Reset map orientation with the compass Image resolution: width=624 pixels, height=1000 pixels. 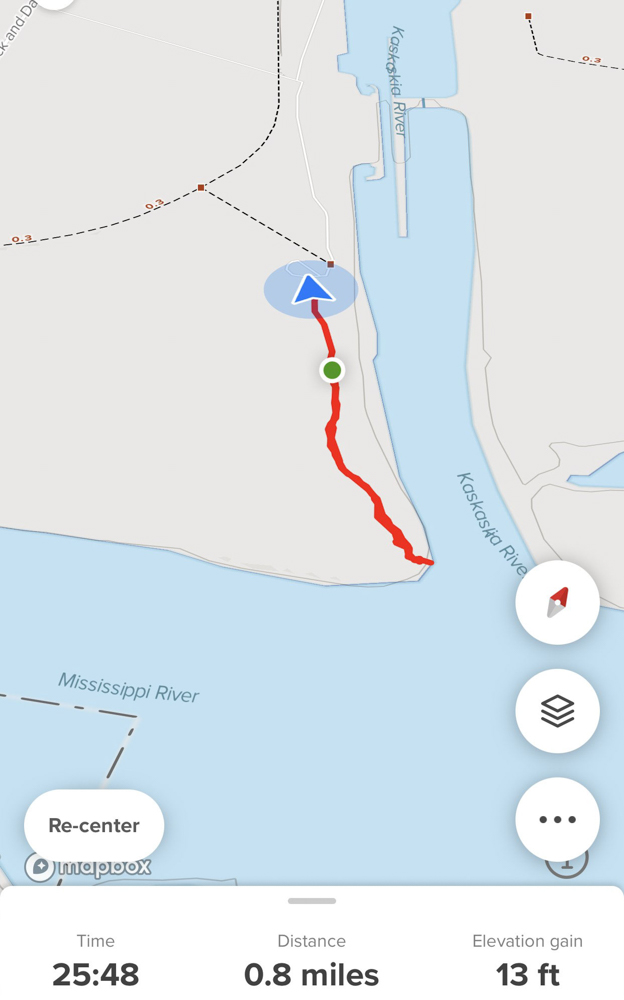pos(557,602)
